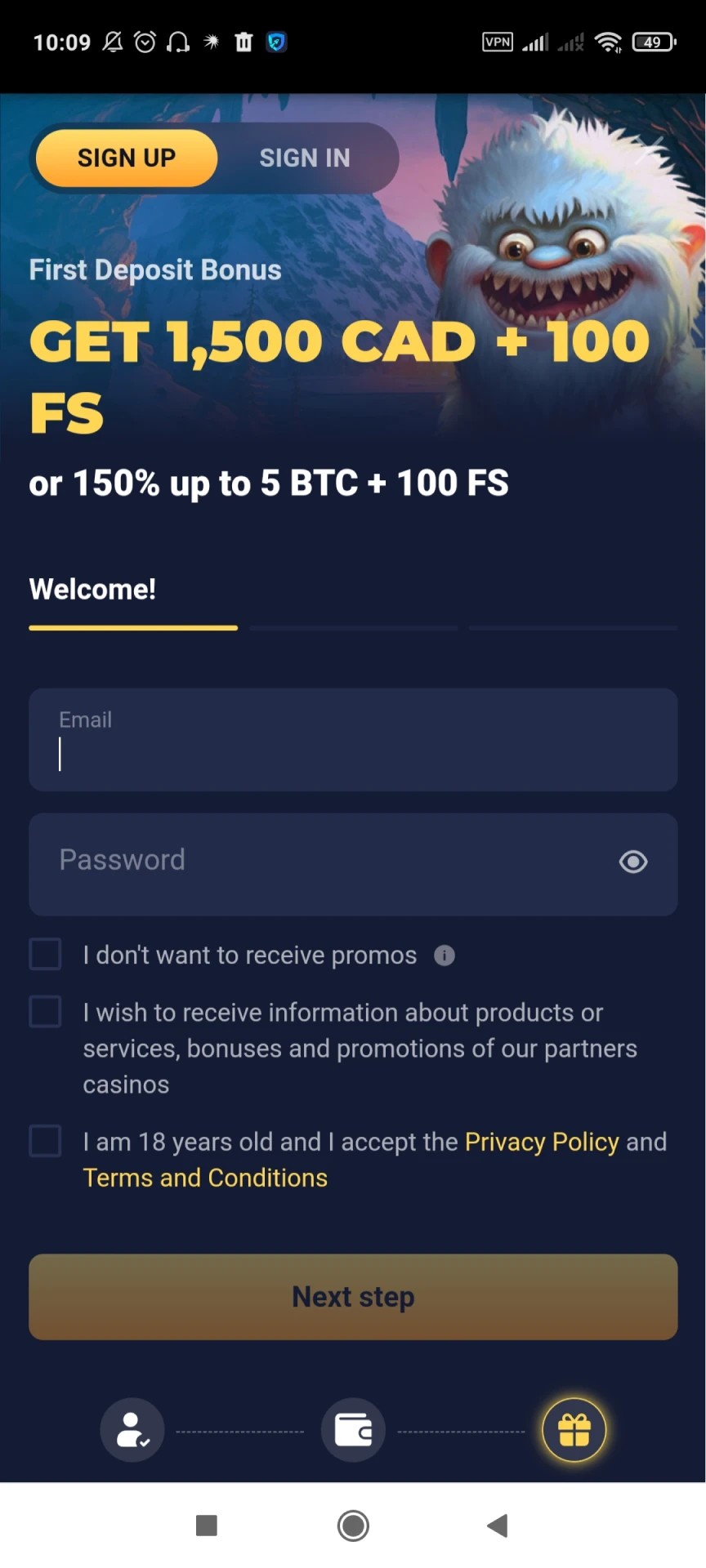Accept the 18 years old confirmation checkbox
Image resolution: width=706 pixels, height=1568 pixels.
click(45, 1141)
